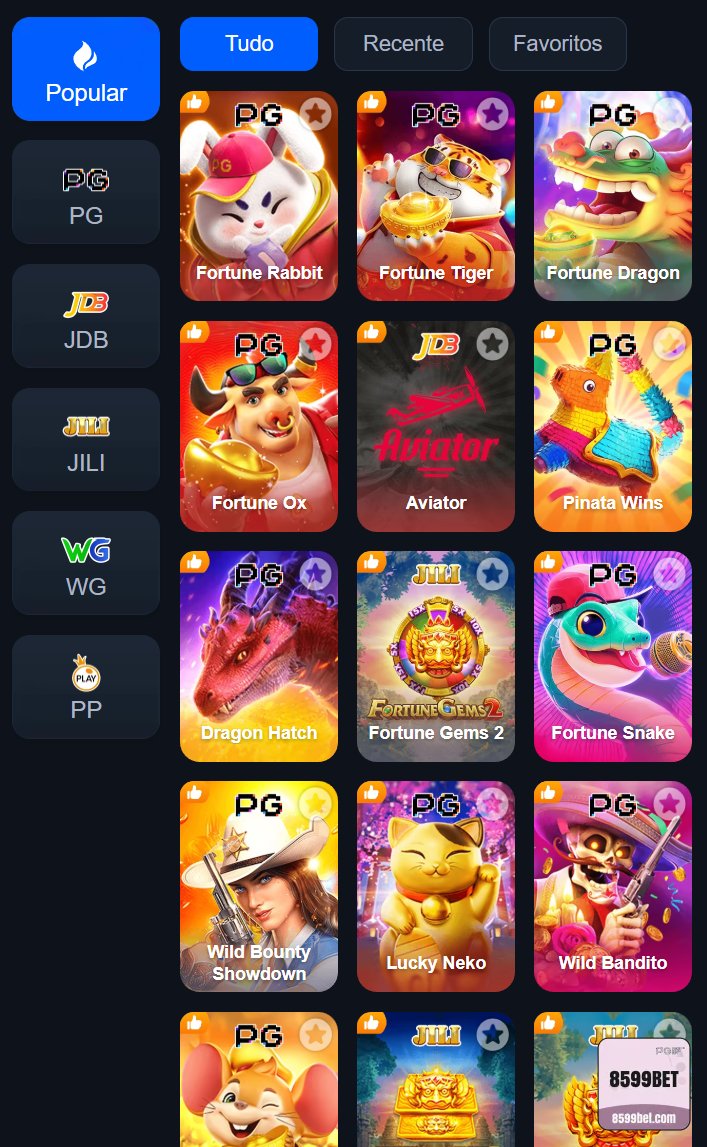This screenshot has width=707, height=1147.
Task: Open the WG provider category
Action: click(86, 563)
